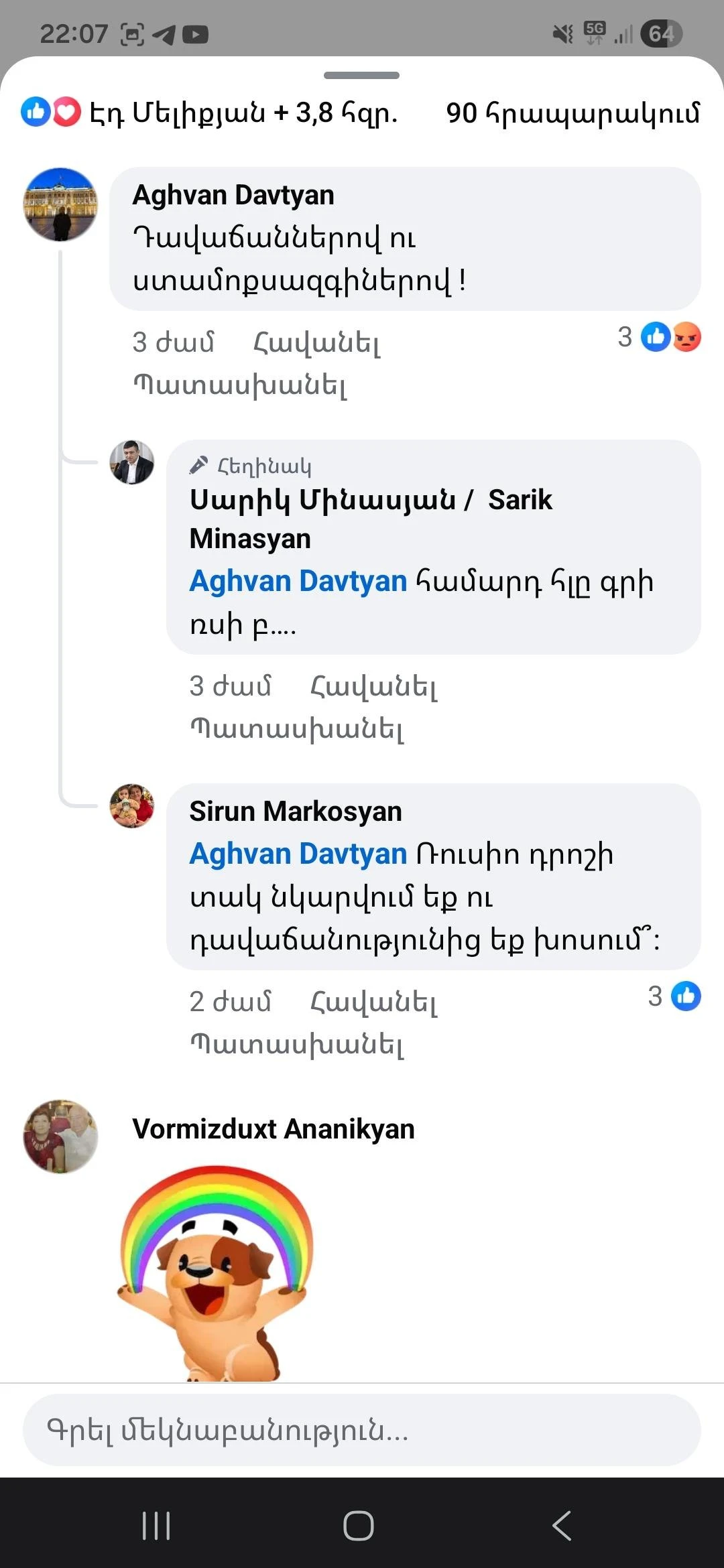Visit Sirun Markosyan's profile by name
Screen dimensions: 724x1568
[x=296, y=811]
